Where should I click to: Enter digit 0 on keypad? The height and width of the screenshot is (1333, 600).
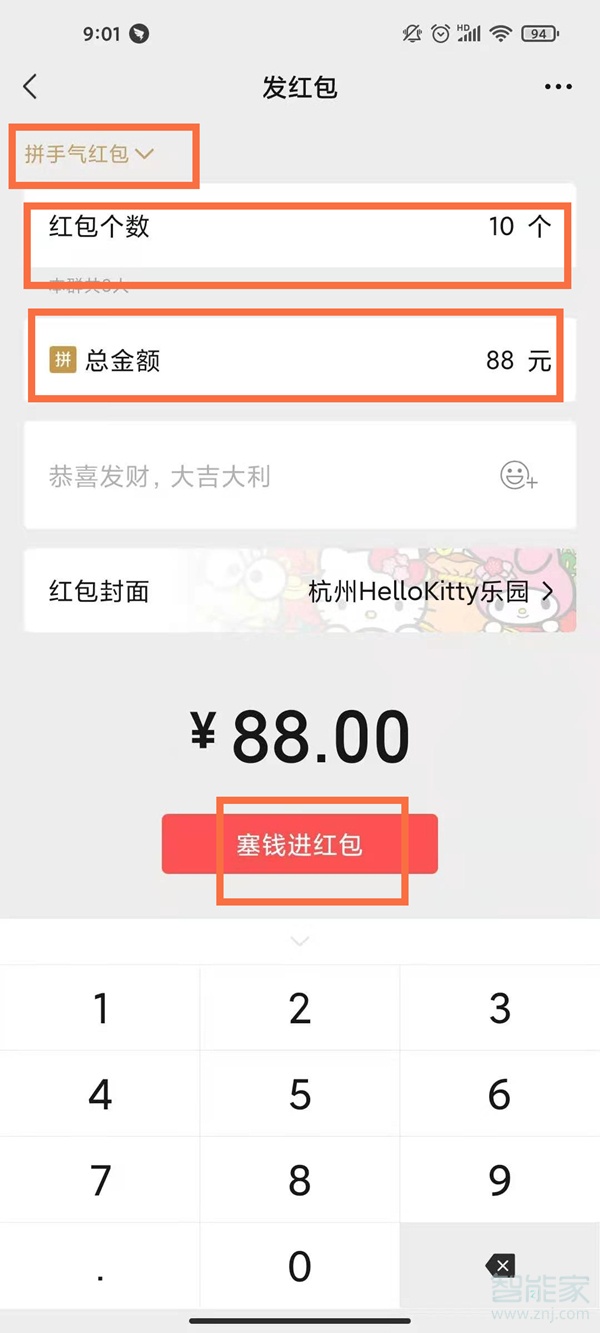300,1267
